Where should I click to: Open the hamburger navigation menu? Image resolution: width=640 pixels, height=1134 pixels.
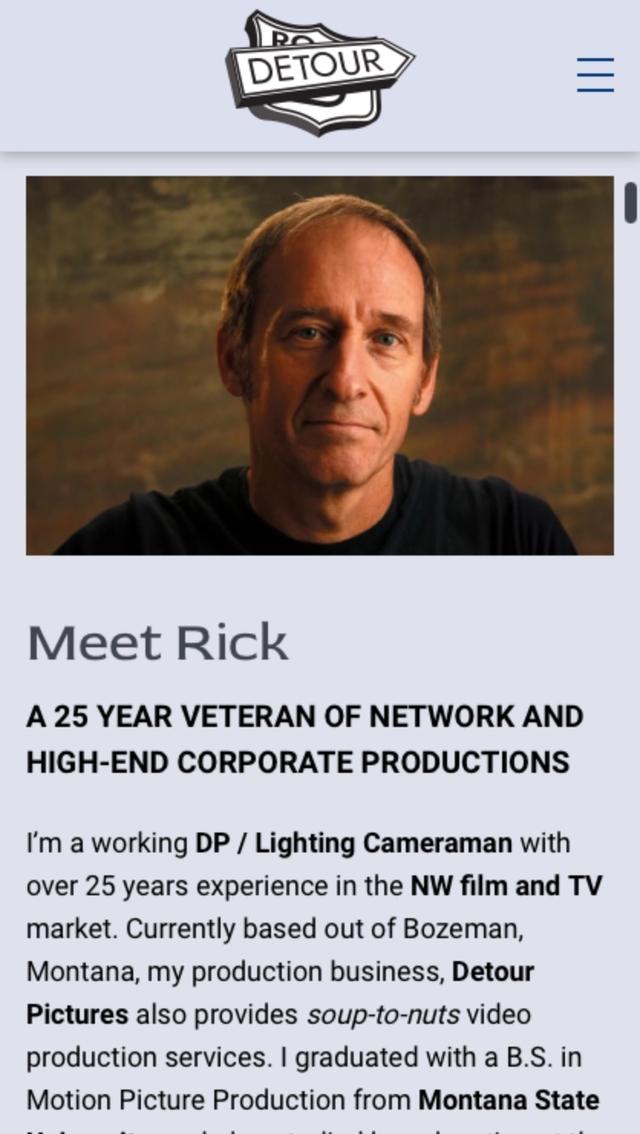[595, 75]
